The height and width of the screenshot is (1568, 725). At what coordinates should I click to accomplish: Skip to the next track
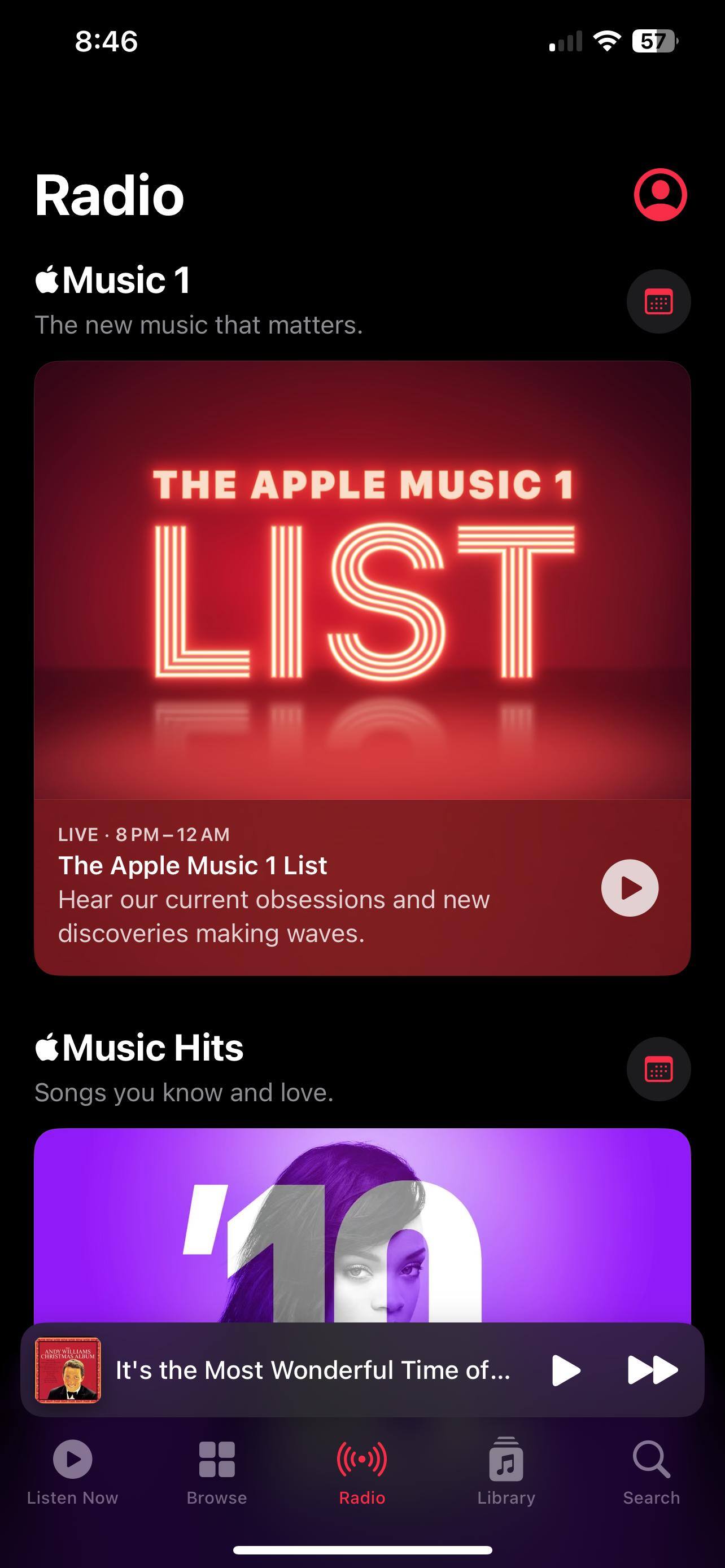coord(652,1370)
